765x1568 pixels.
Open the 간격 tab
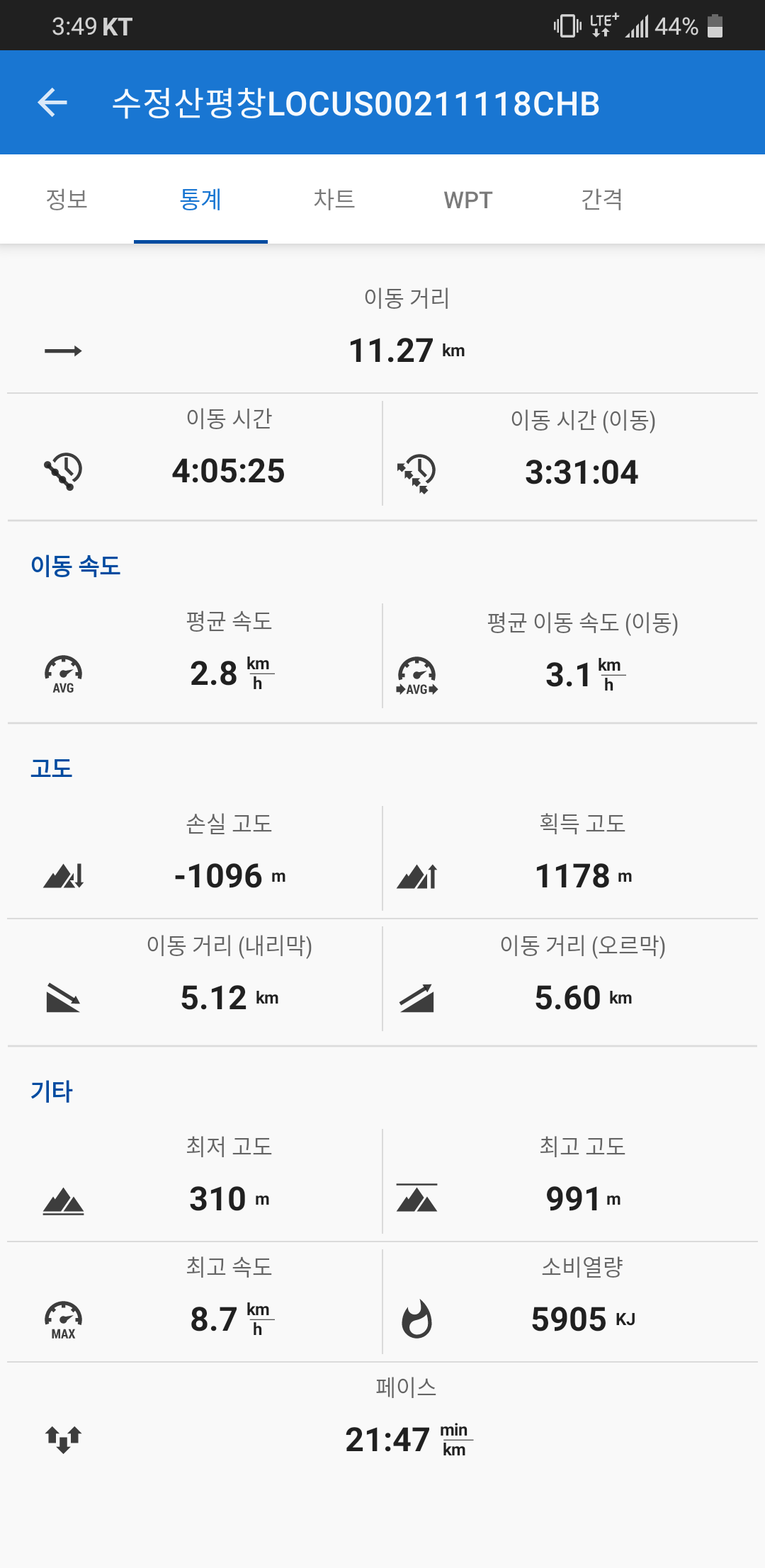[602, 199]
